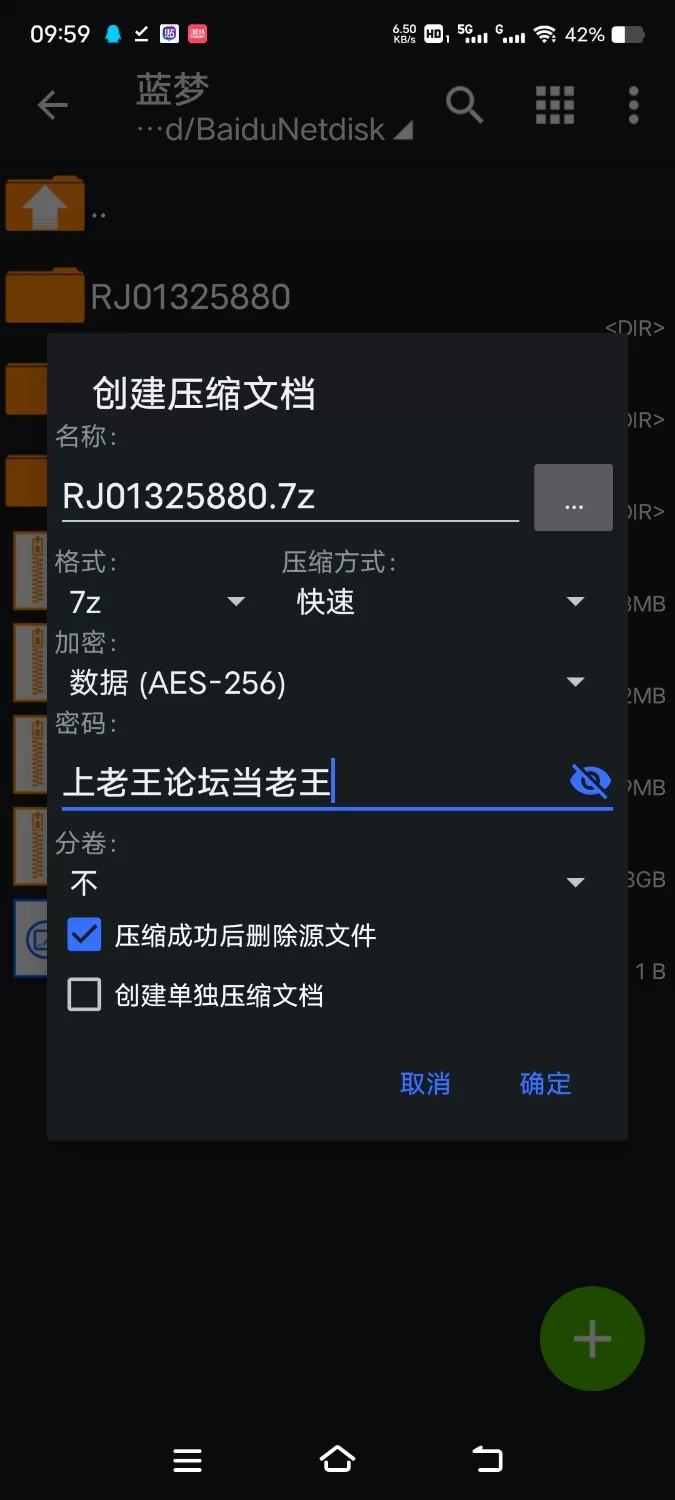Viewport: 675px width, 1500px height.
Task: Toggle password visibility eye icon
Action: click(x=590, y=780)
